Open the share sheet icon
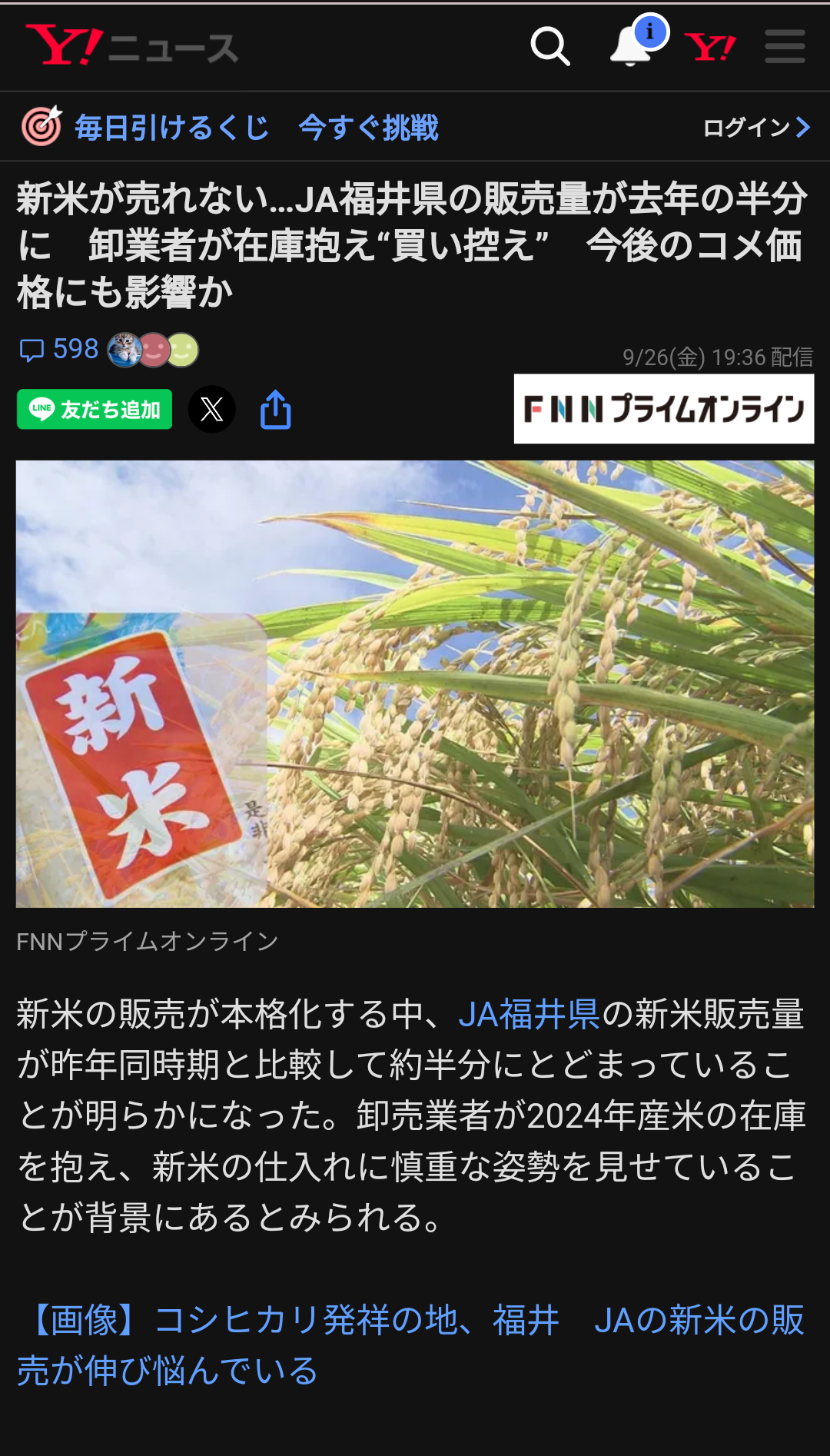This screenshot has width=830, height=1456. coord(275,410)
